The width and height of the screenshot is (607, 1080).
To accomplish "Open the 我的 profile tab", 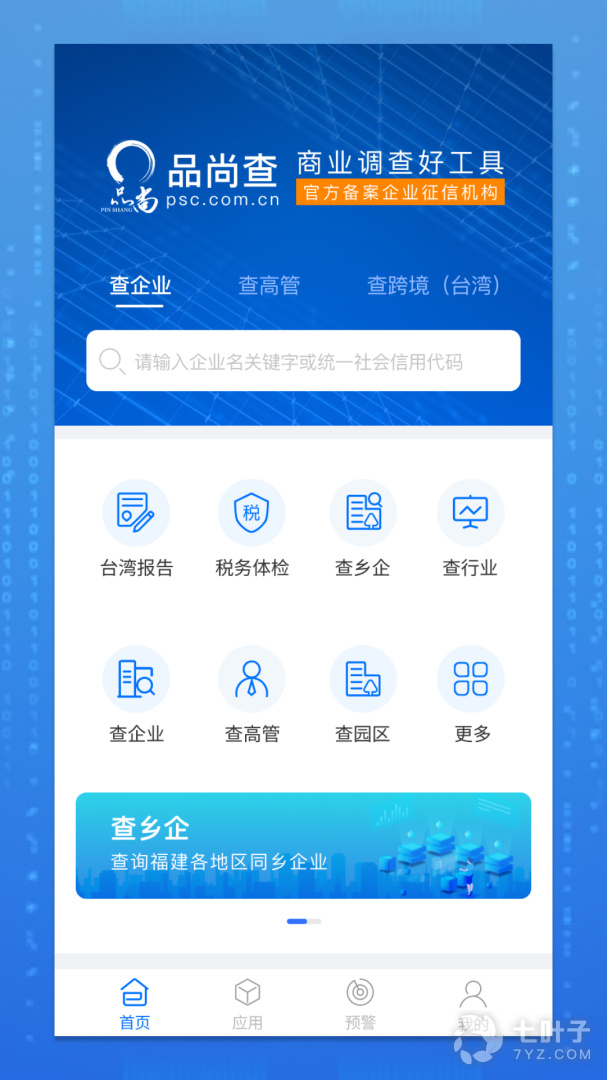I will click(472, 1003).
